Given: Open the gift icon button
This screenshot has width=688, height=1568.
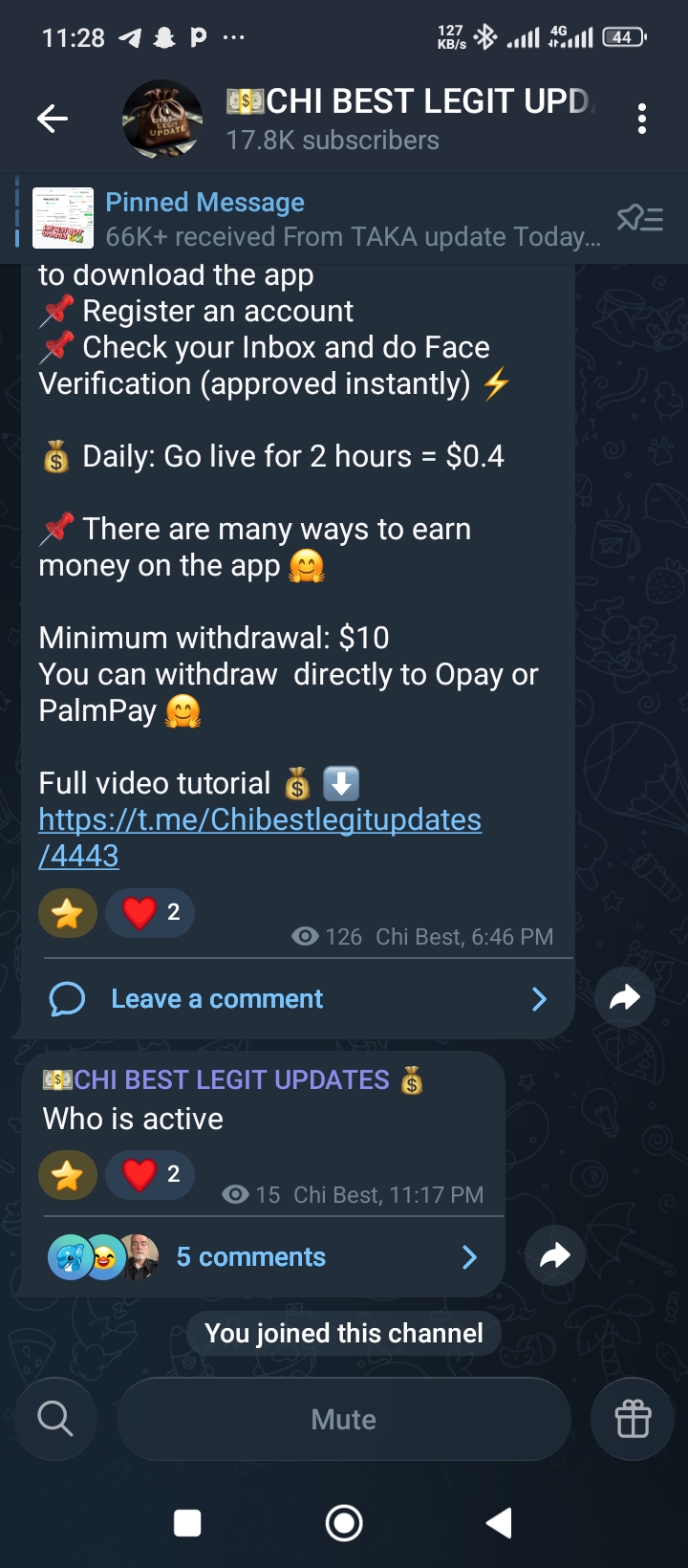Looking at the screenshot, I should coord(633,1419).
